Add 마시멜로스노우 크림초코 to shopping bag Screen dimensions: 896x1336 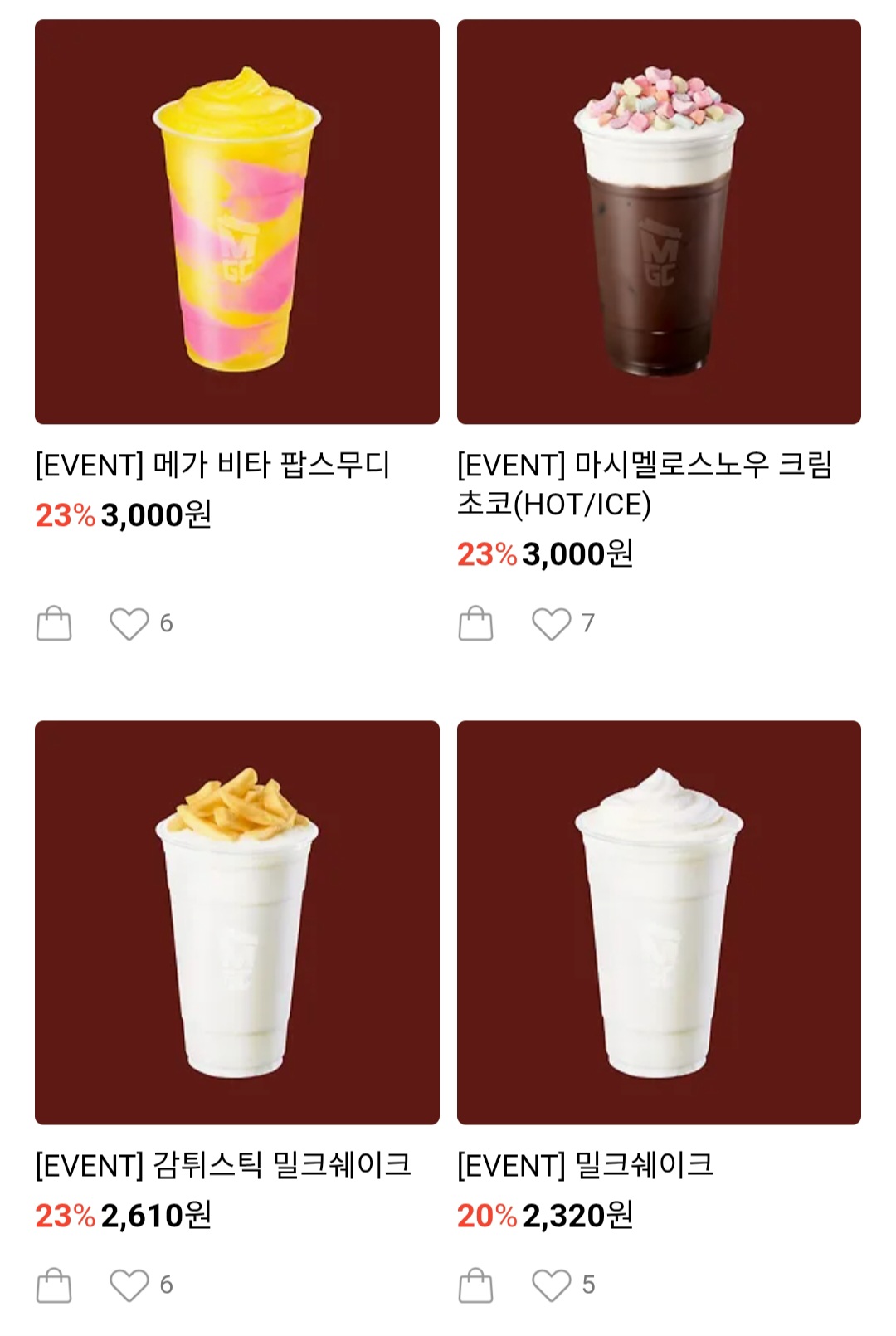[x=475, y=623]
